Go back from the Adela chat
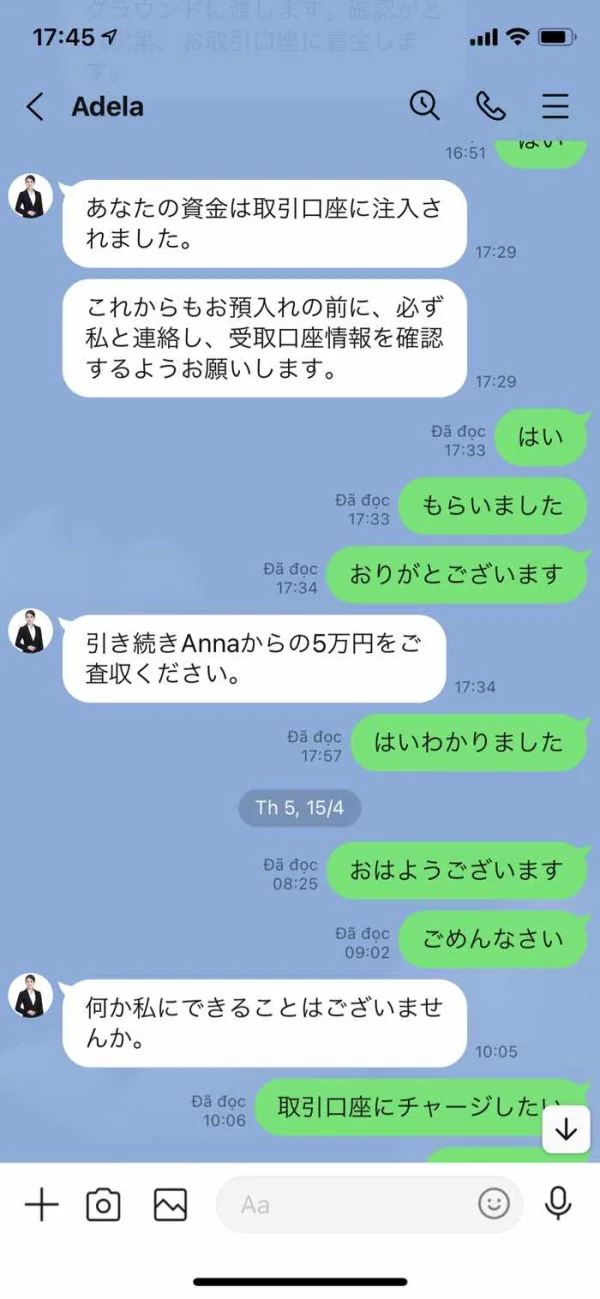The height and width of the screenshot is (1299, 600). (x=35, y=107)
